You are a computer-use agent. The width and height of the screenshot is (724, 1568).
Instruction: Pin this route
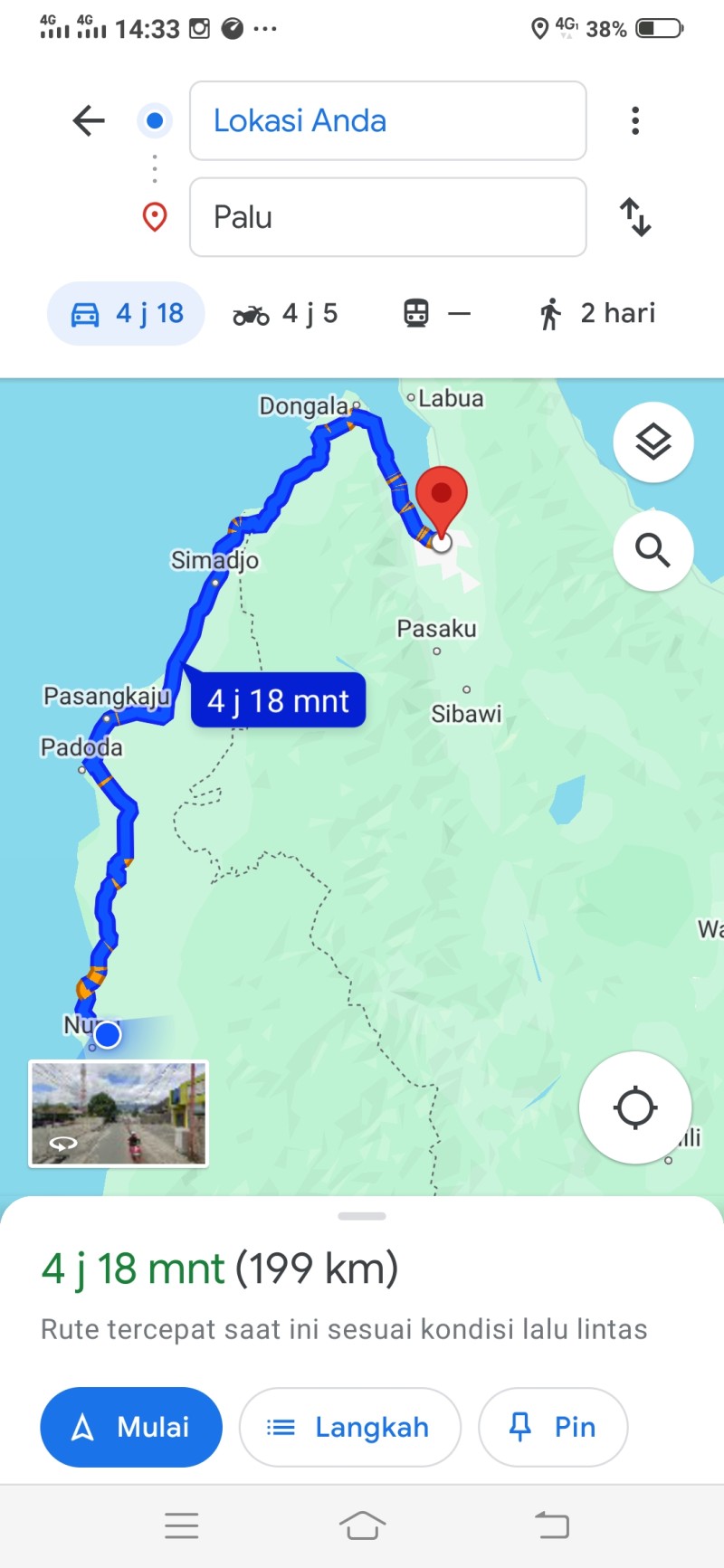[x=553, y=1427]
